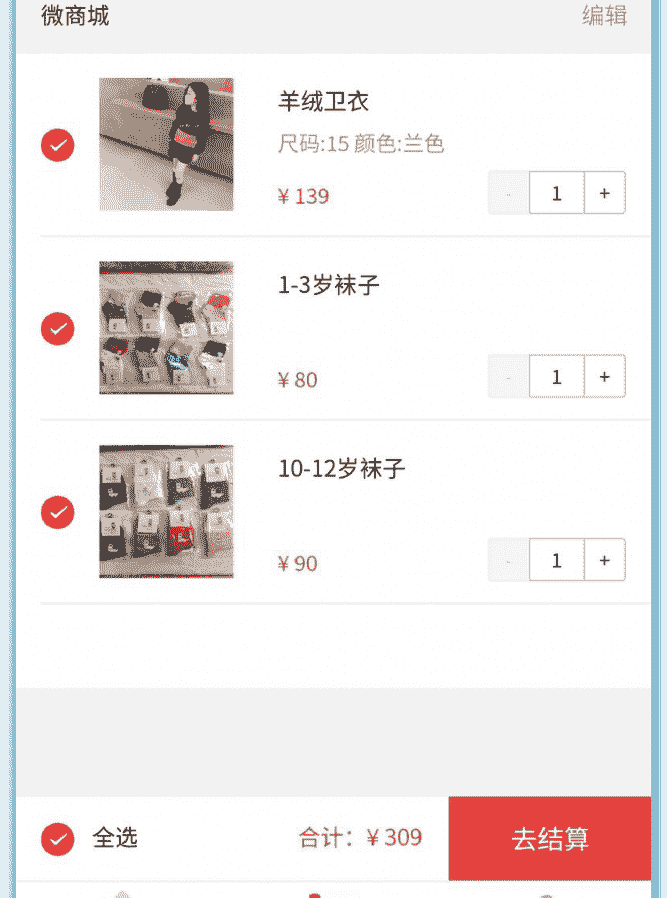This screenshot has height=898, width=667.
Task: View the 1-3岁袜子 product photo
Action: coord(166,328)
